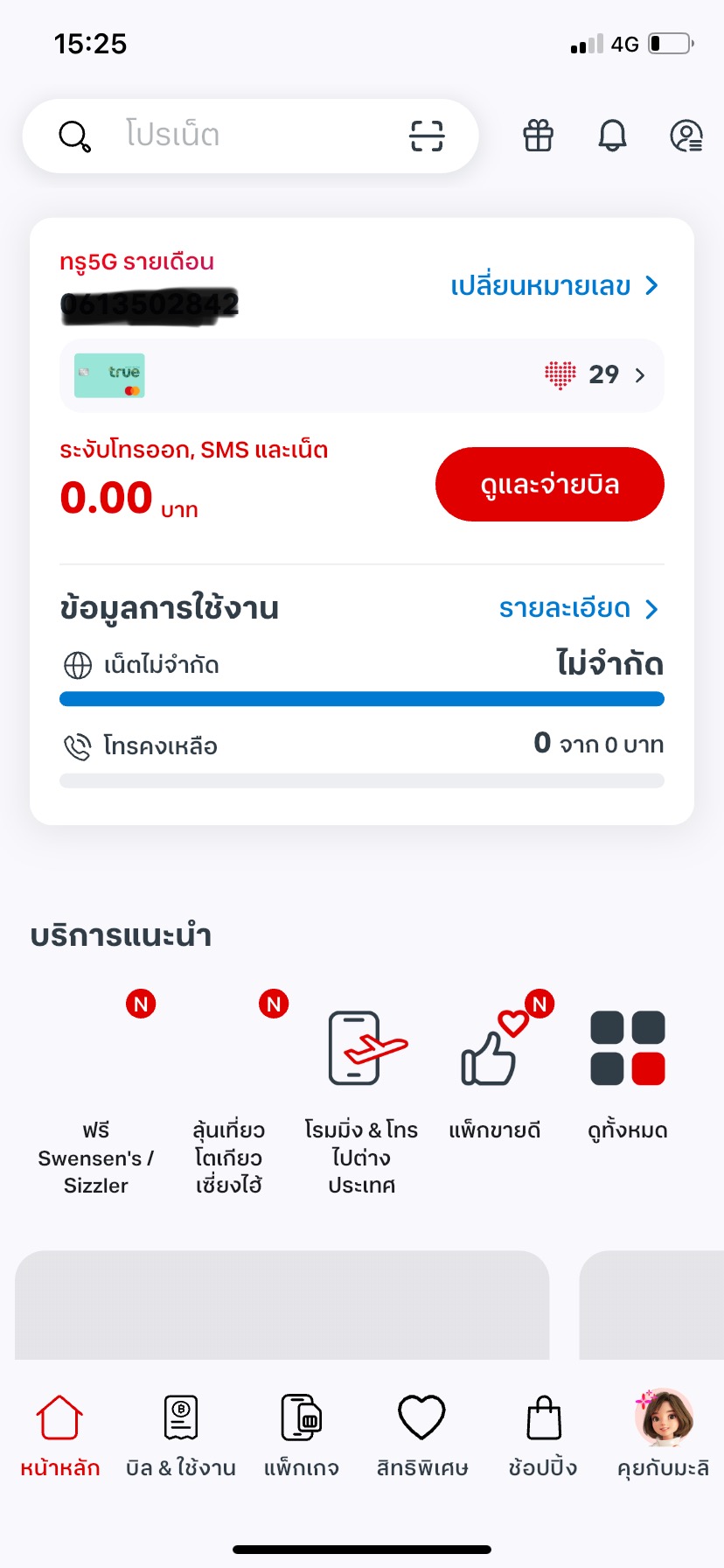The height and width of the screenshot is (1568, 724).
Task: Open the profile account icon
Action: coord(686,136)
